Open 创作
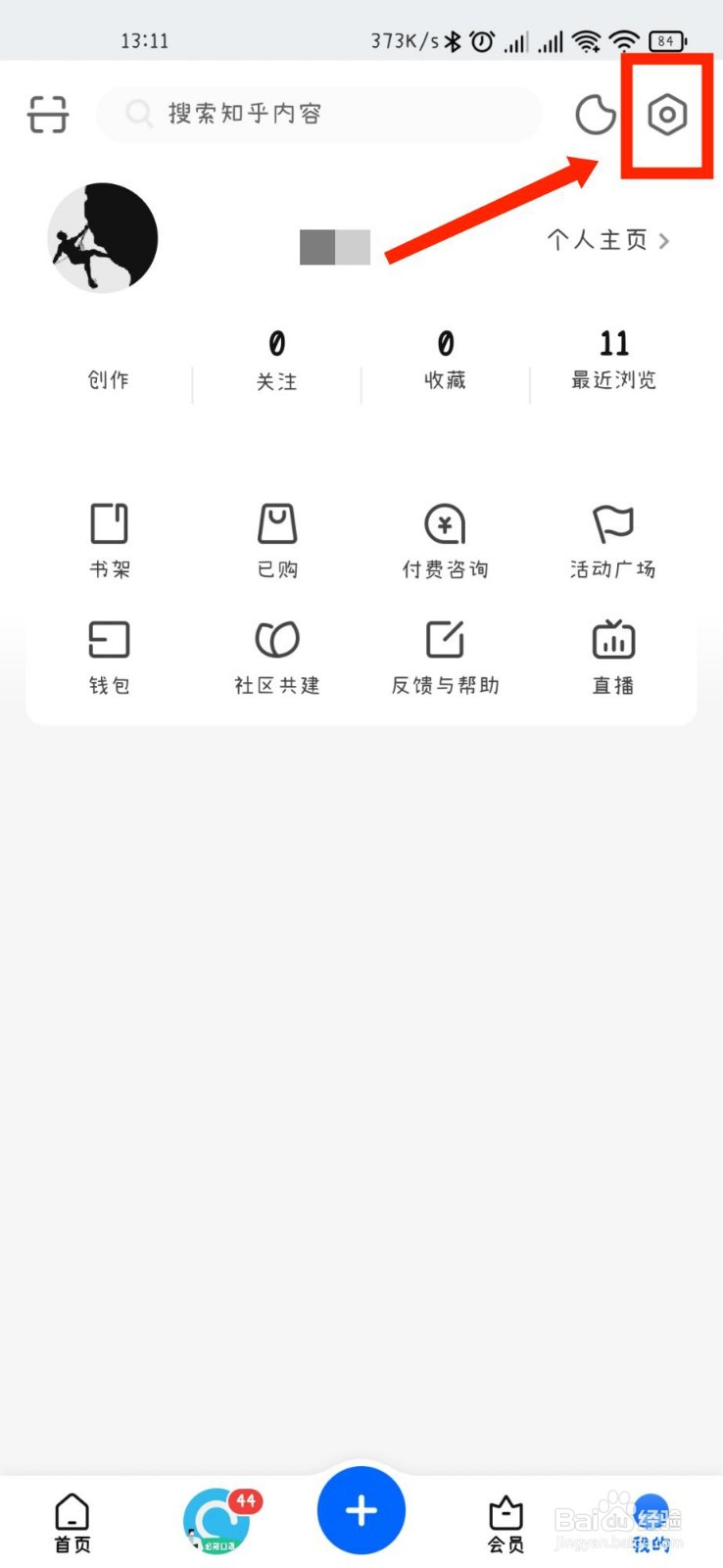The image size is (723, 1568). [x=109, y=379]
